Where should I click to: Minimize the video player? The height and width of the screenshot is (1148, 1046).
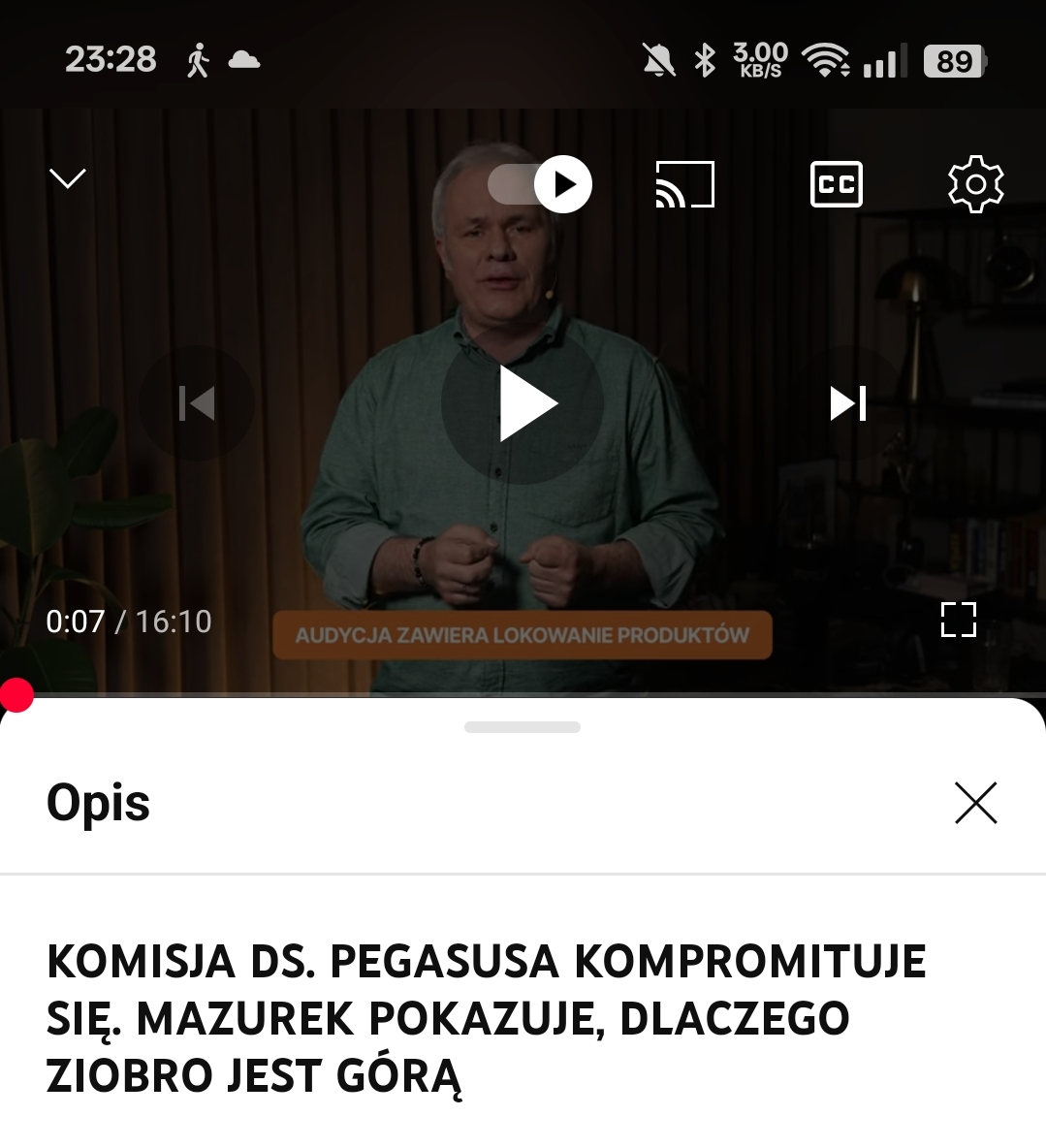68,178
